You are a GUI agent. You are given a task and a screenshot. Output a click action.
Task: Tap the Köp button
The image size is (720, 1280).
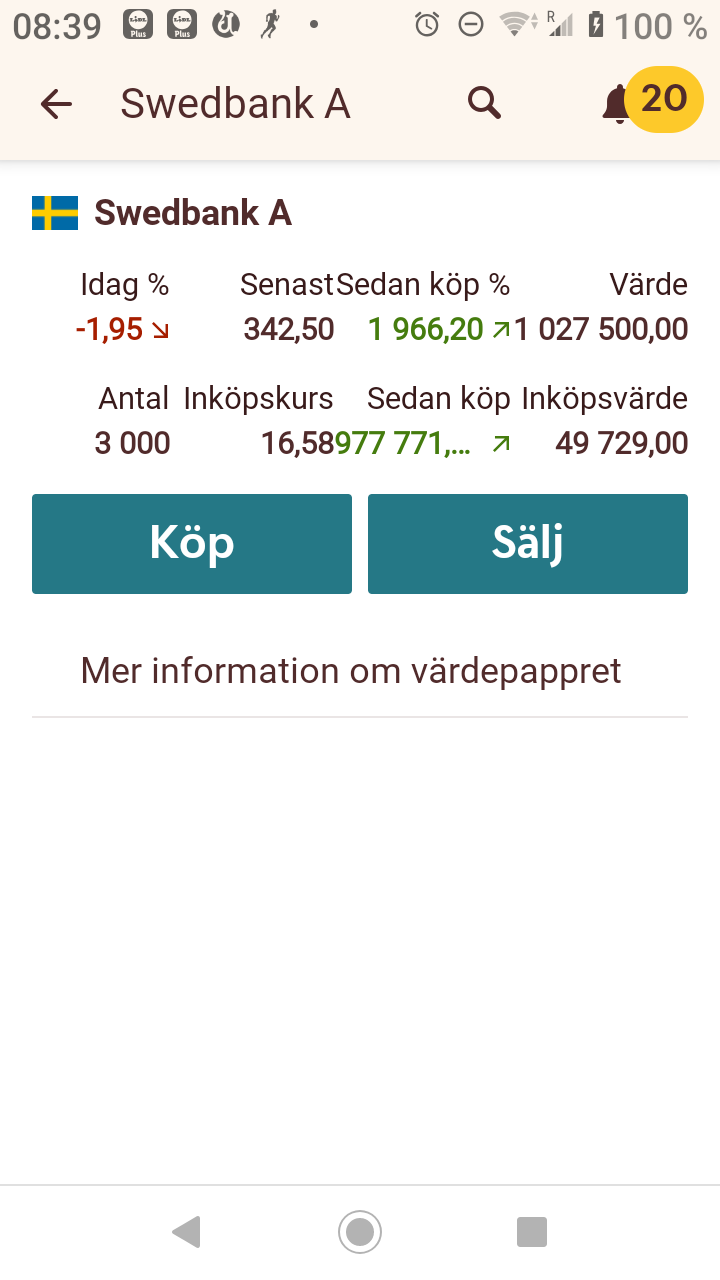click(x=192, y=544)
